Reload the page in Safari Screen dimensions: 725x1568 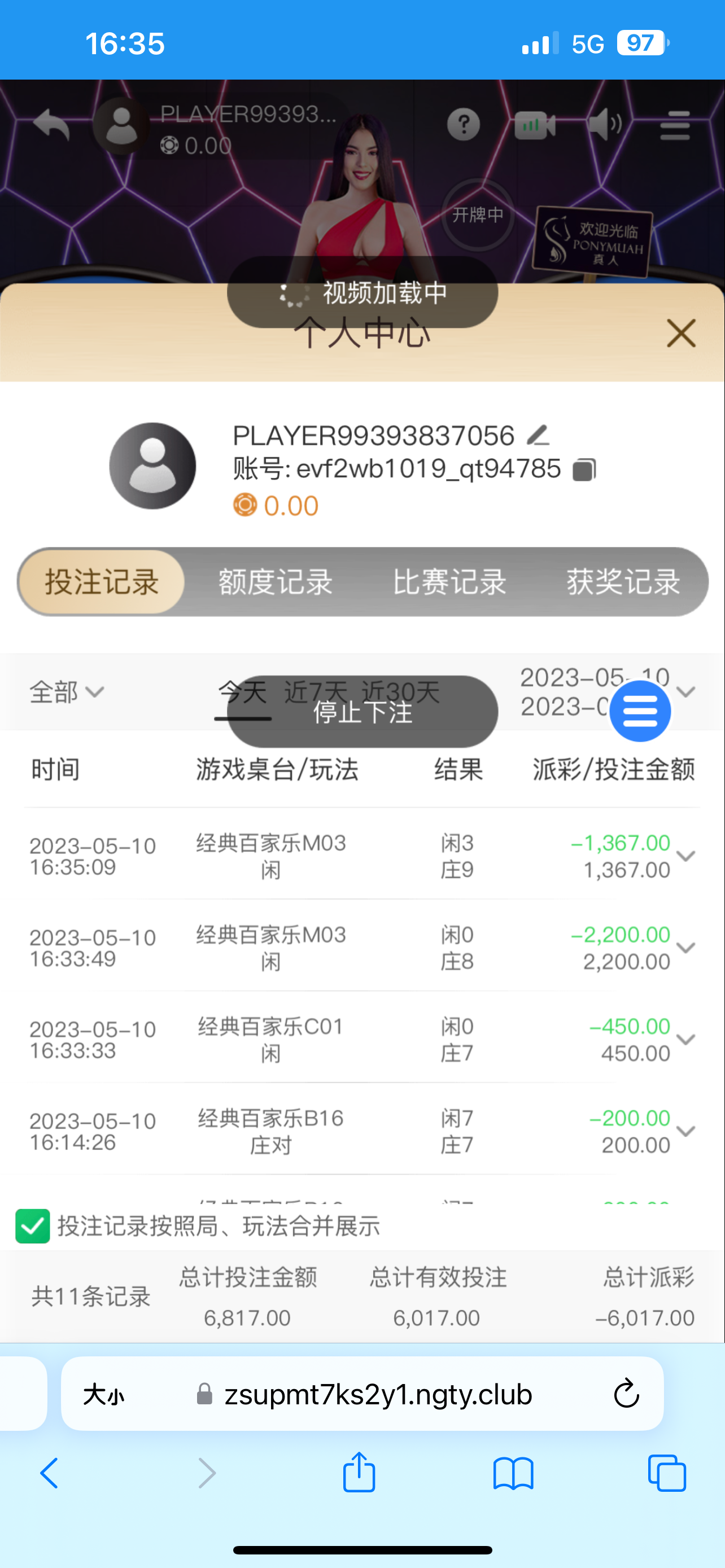tap(626, 1394)
